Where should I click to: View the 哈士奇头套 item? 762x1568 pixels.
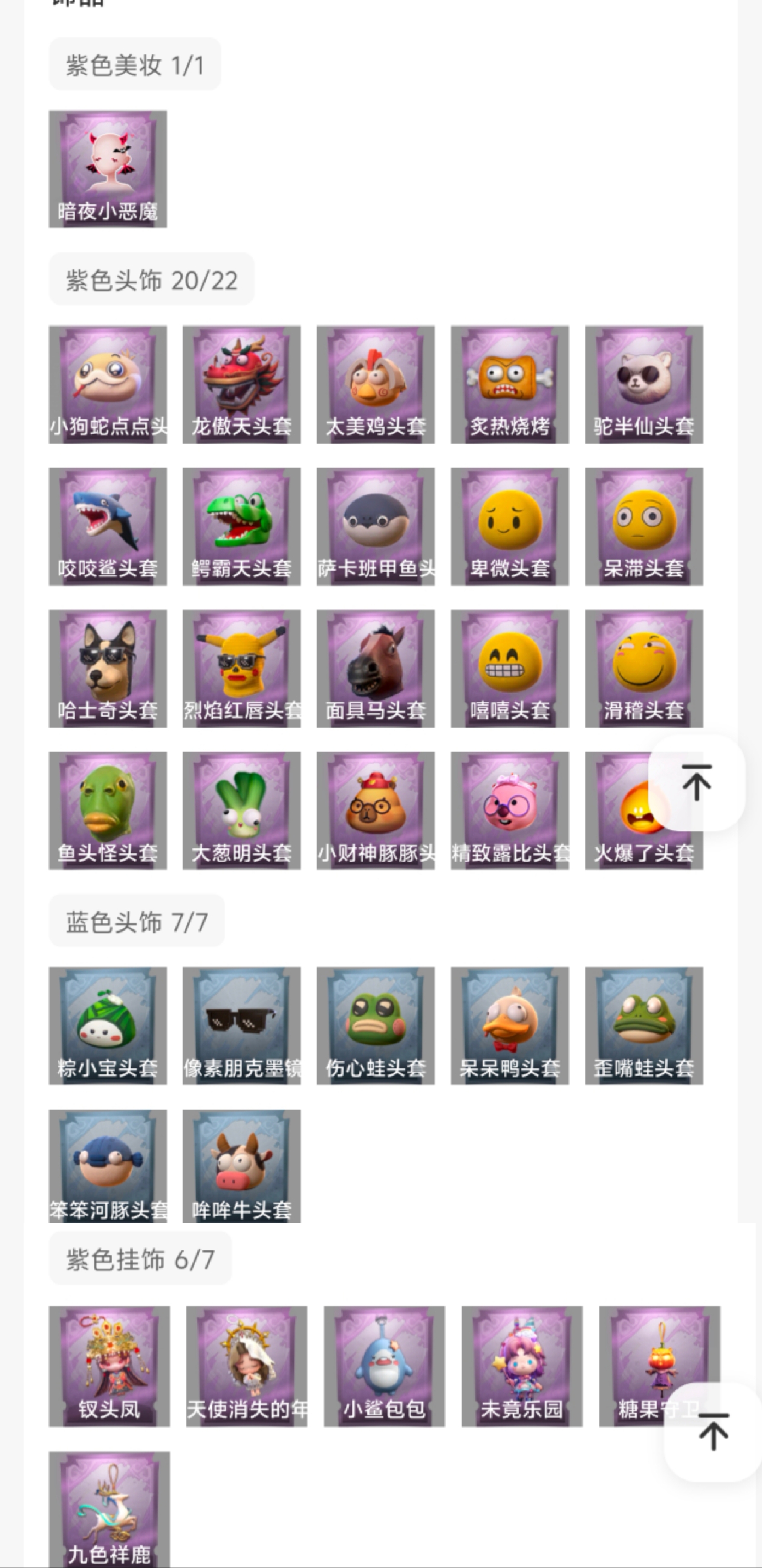pos(108,668)
